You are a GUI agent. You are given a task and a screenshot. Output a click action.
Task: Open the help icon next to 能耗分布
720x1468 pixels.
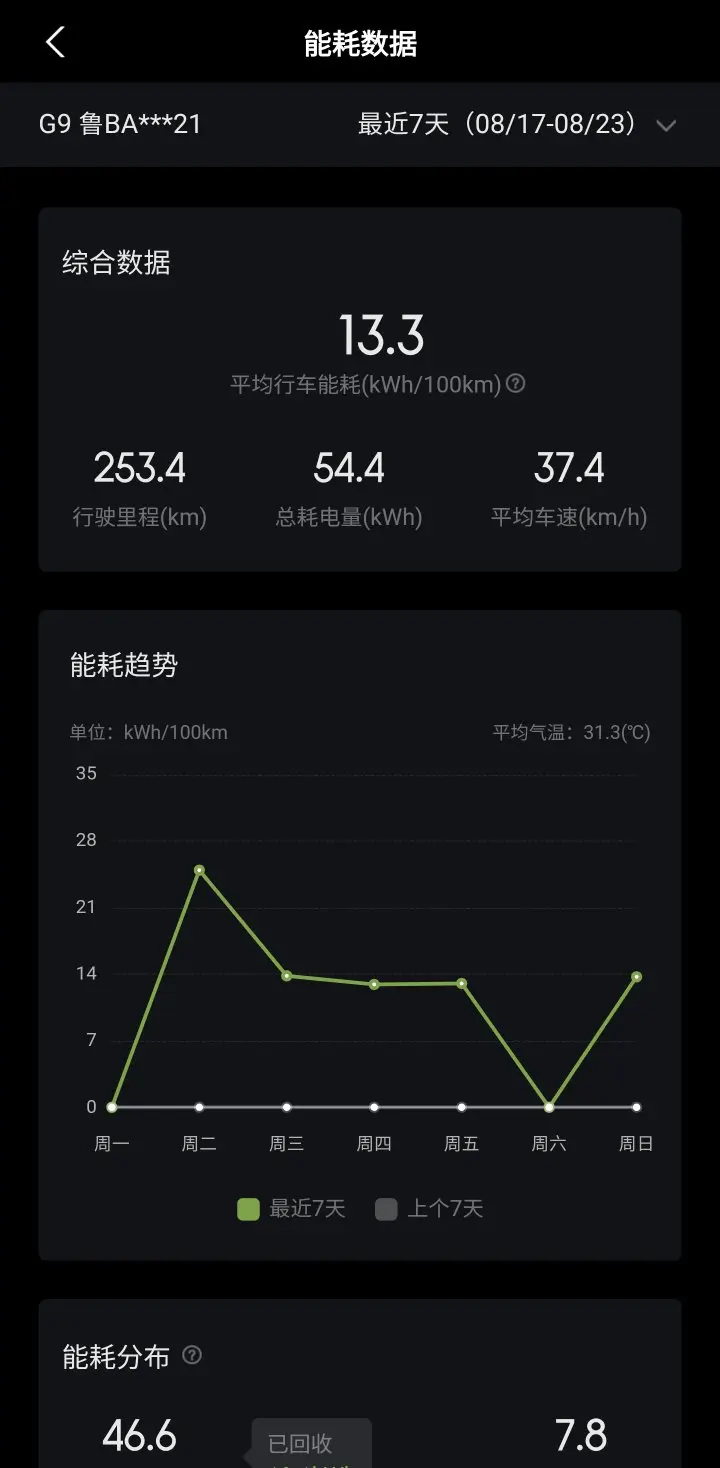click(192, 1355)
